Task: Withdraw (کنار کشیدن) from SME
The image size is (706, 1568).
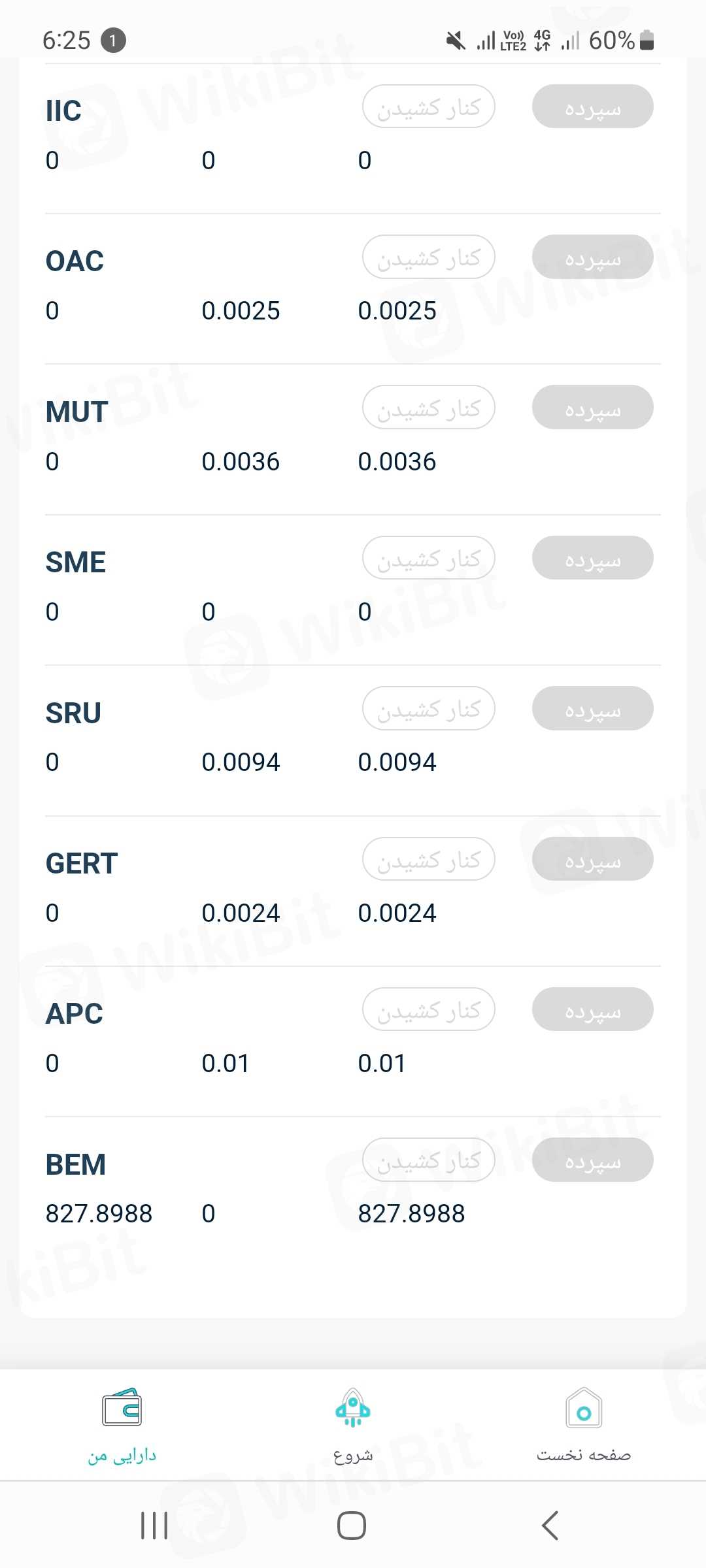Action: tap(429, 558)
